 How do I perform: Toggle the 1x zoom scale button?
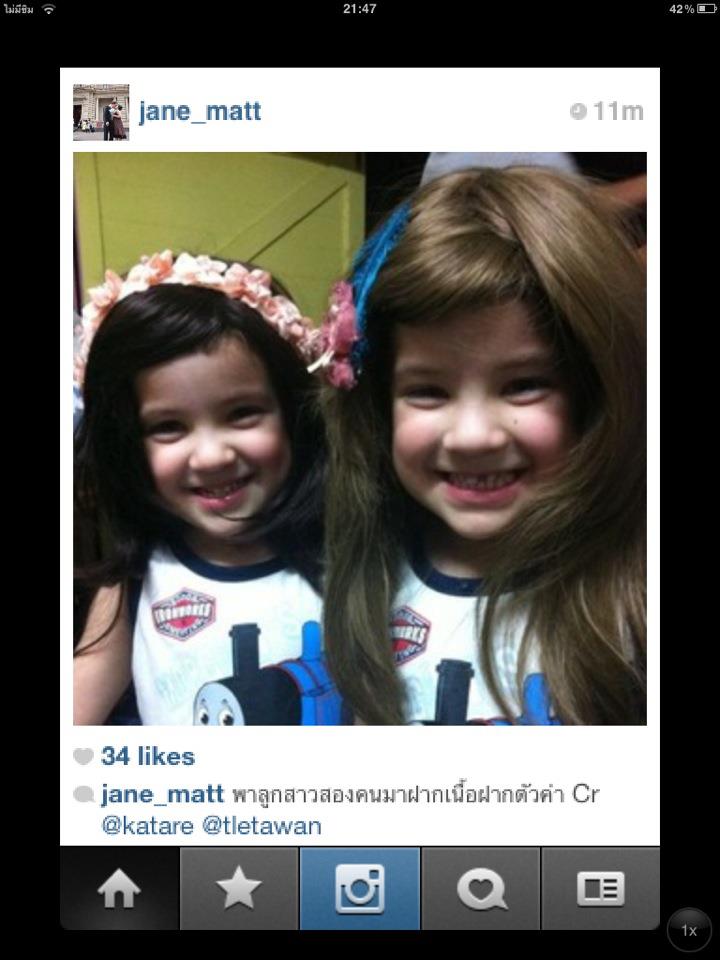pyautogui.click(x=689, y=930)
